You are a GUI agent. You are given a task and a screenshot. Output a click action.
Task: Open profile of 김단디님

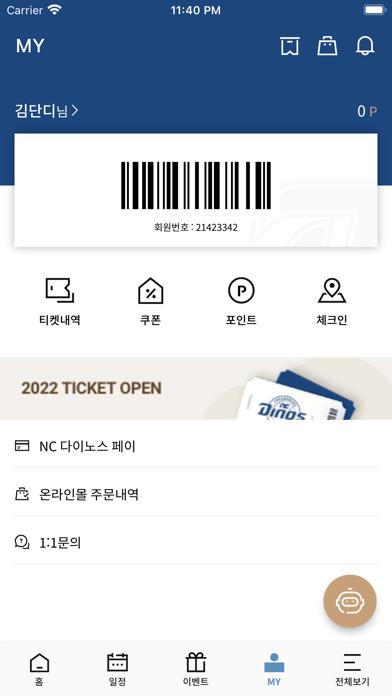tap(47, 111)
